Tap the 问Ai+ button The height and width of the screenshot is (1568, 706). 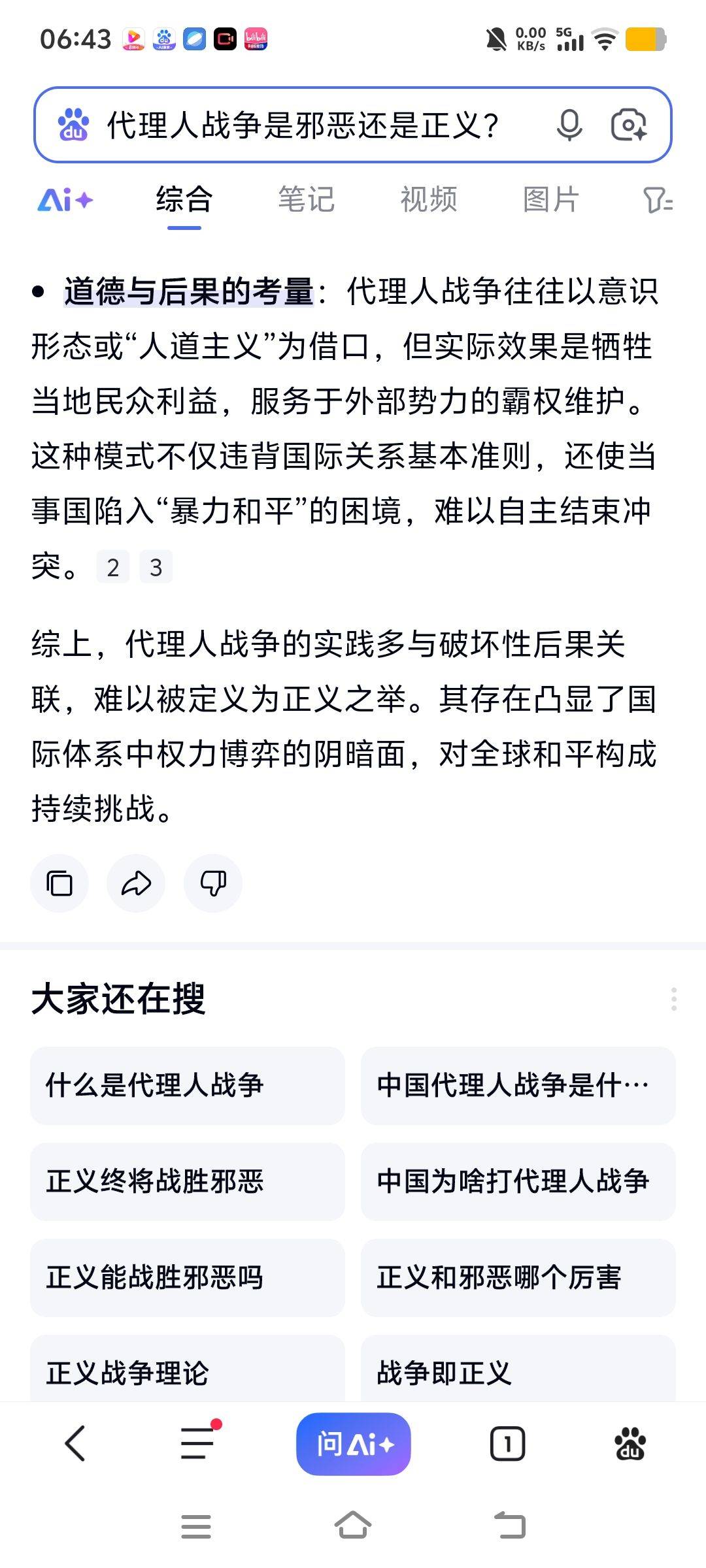coord(353,1444)
